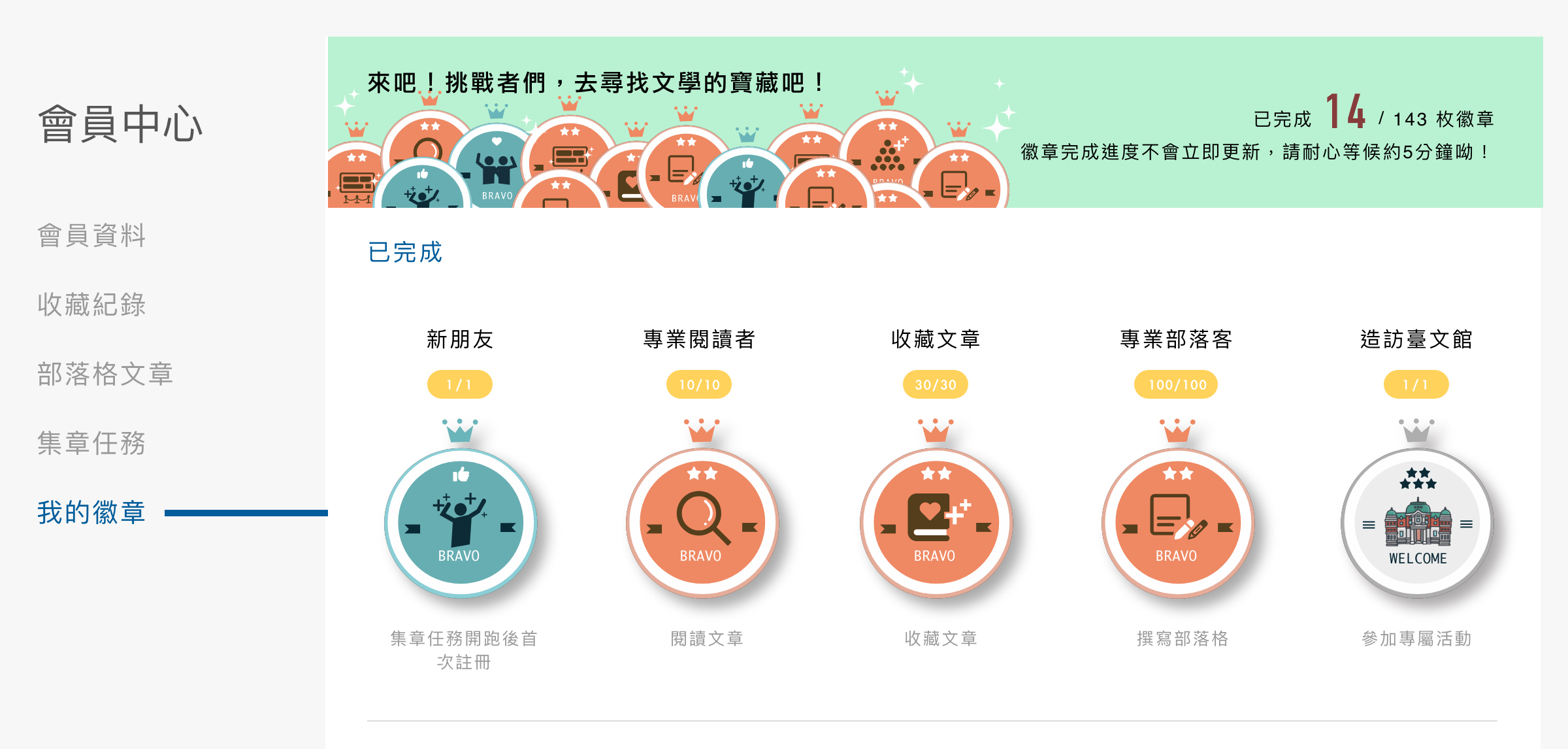View the 專業閱讀者 badge
This screenshot has width=1568, height=749.
702,523
